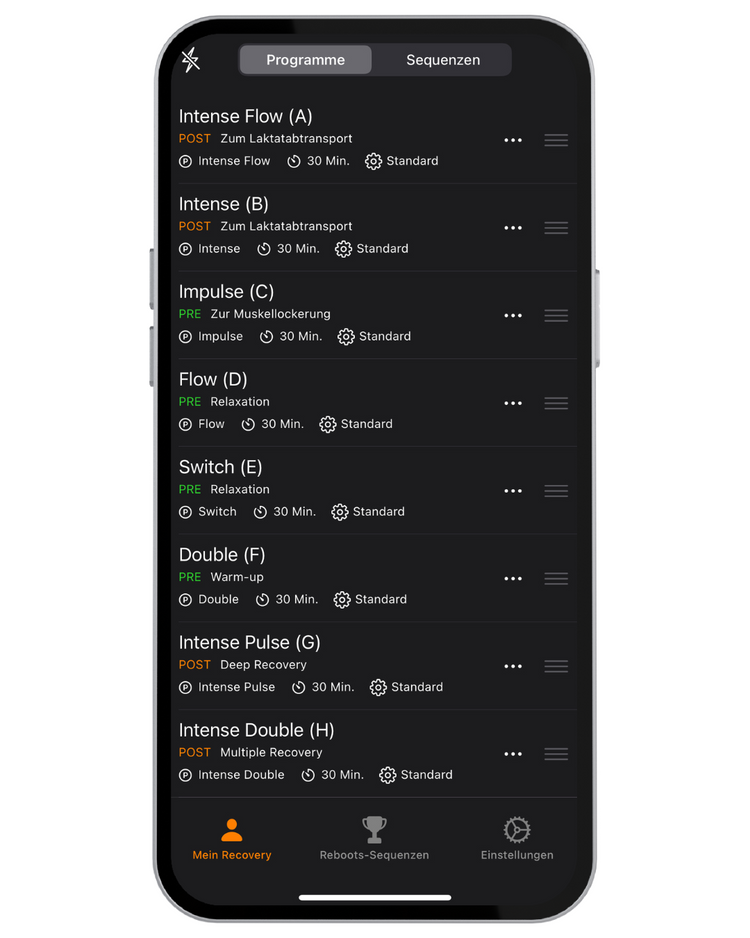This screenshot has width=750, height=938.
Task: Open the Einstellungen tab
Action: coord(517,838)
